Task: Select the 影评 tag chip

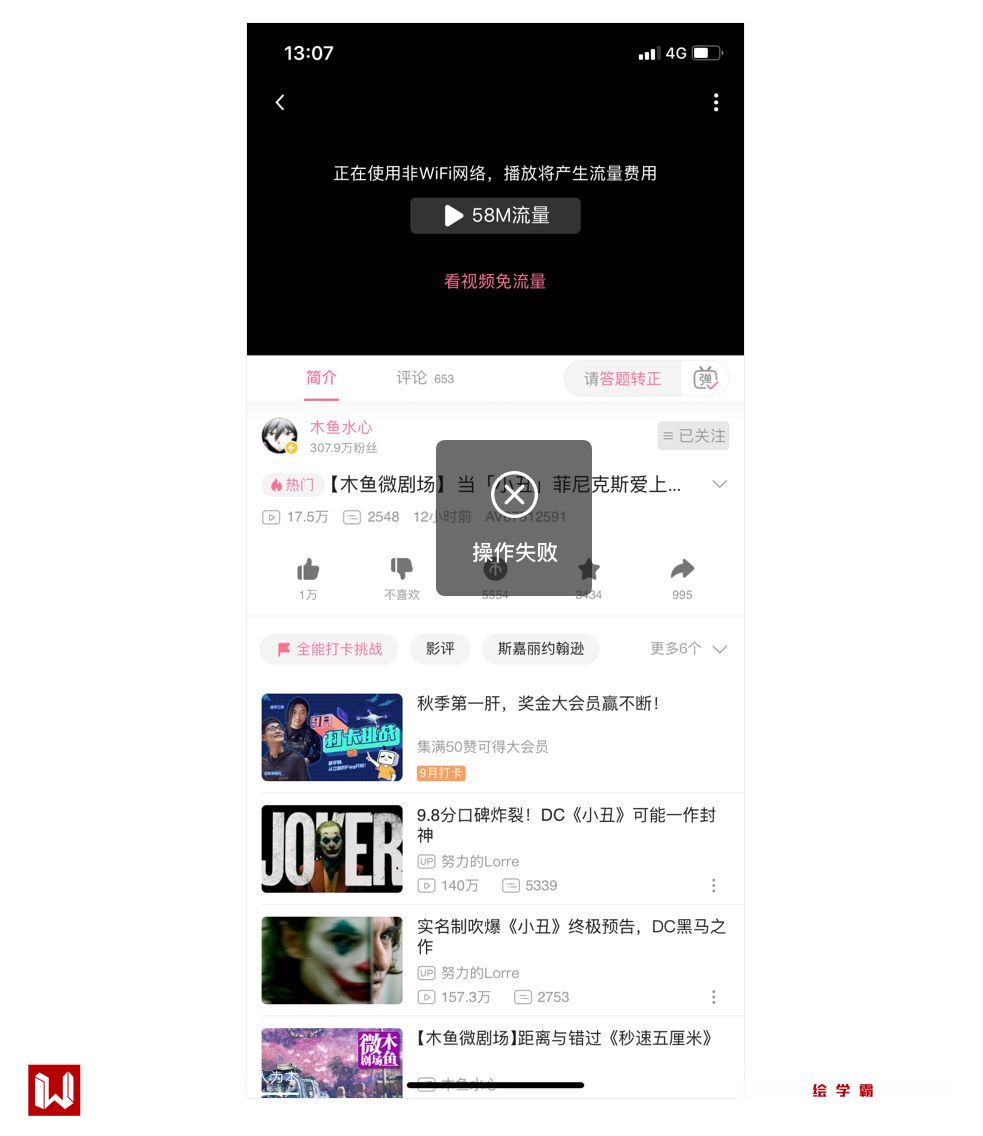Action: pos(440,649)
